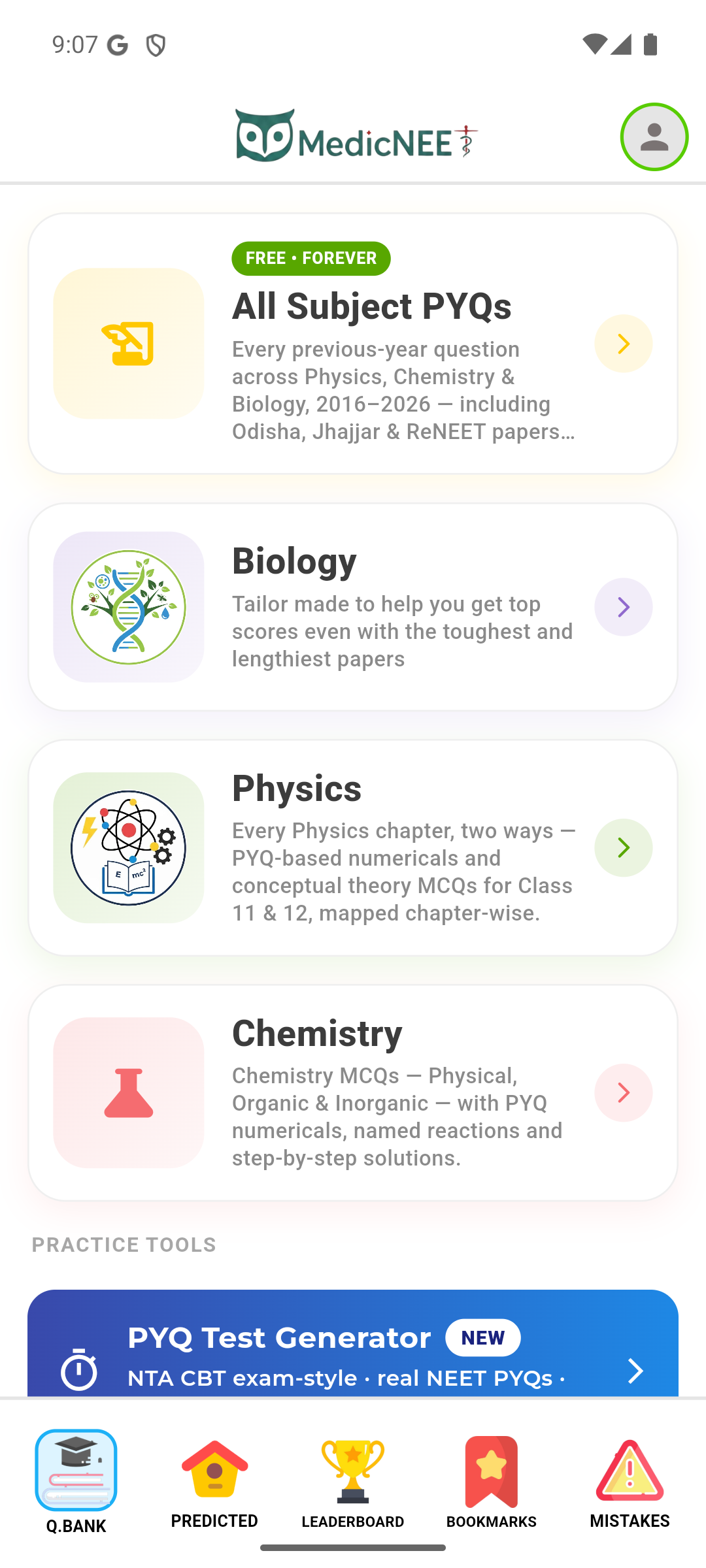
Task: Switch to the Predicted tab
Action: 214,1482
